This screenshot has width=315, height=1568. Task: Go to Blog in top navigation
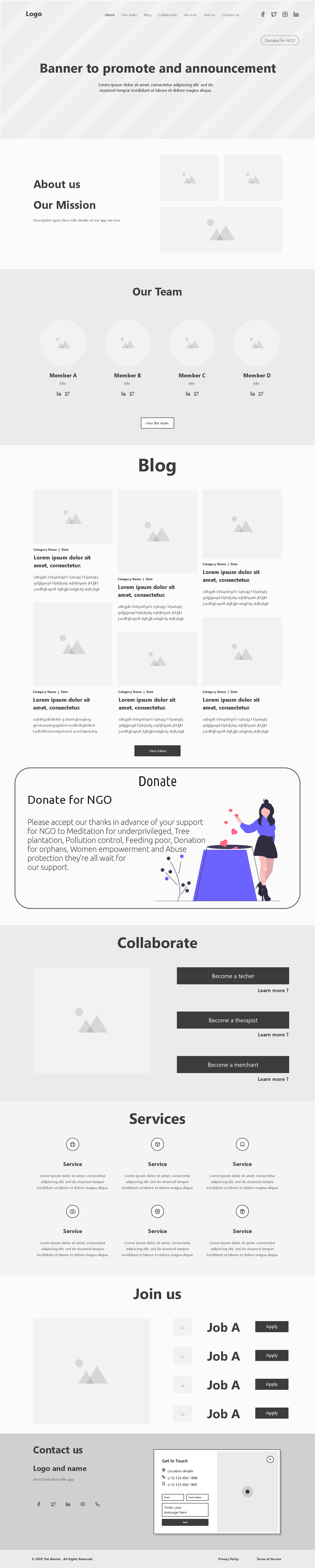[x=147, y=15]
